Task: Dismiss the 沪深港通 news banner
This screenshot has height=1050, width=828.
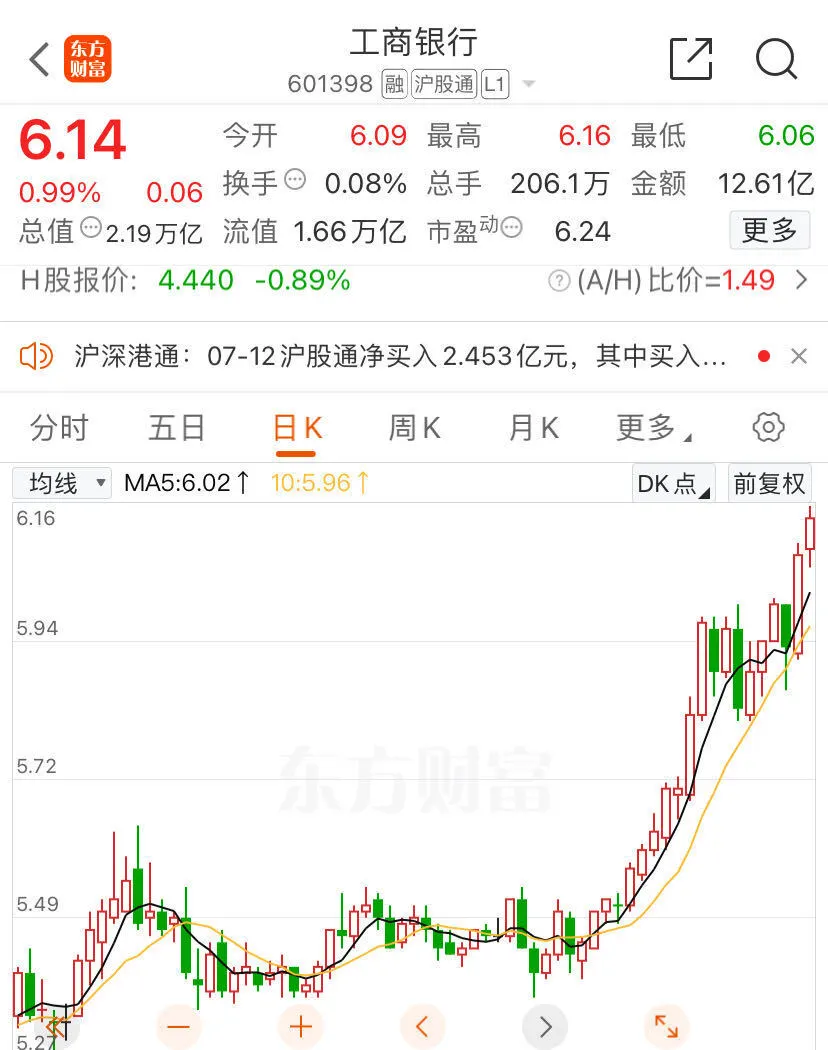Action: tap(797, 356)
